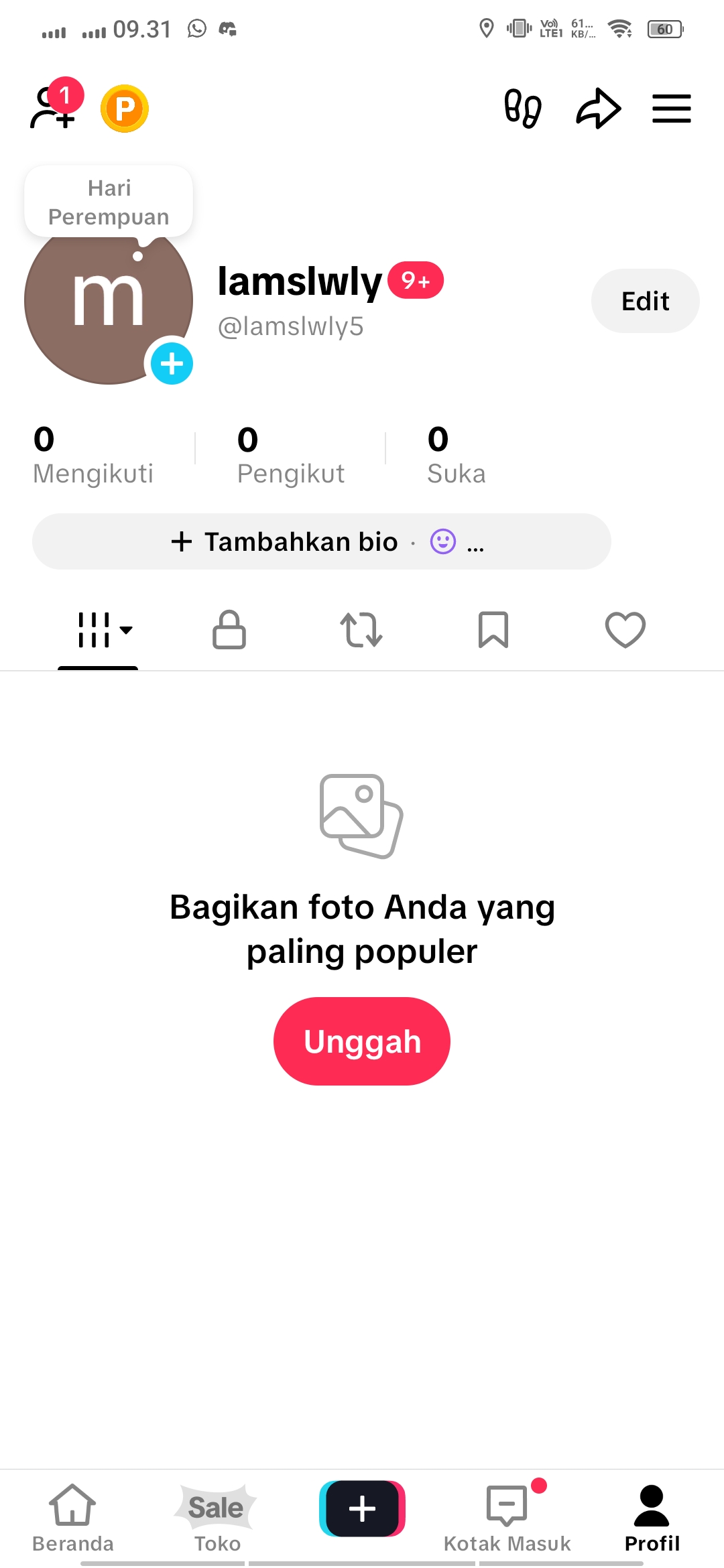
Task: Switch to the reposts tab
Action: 361,630
